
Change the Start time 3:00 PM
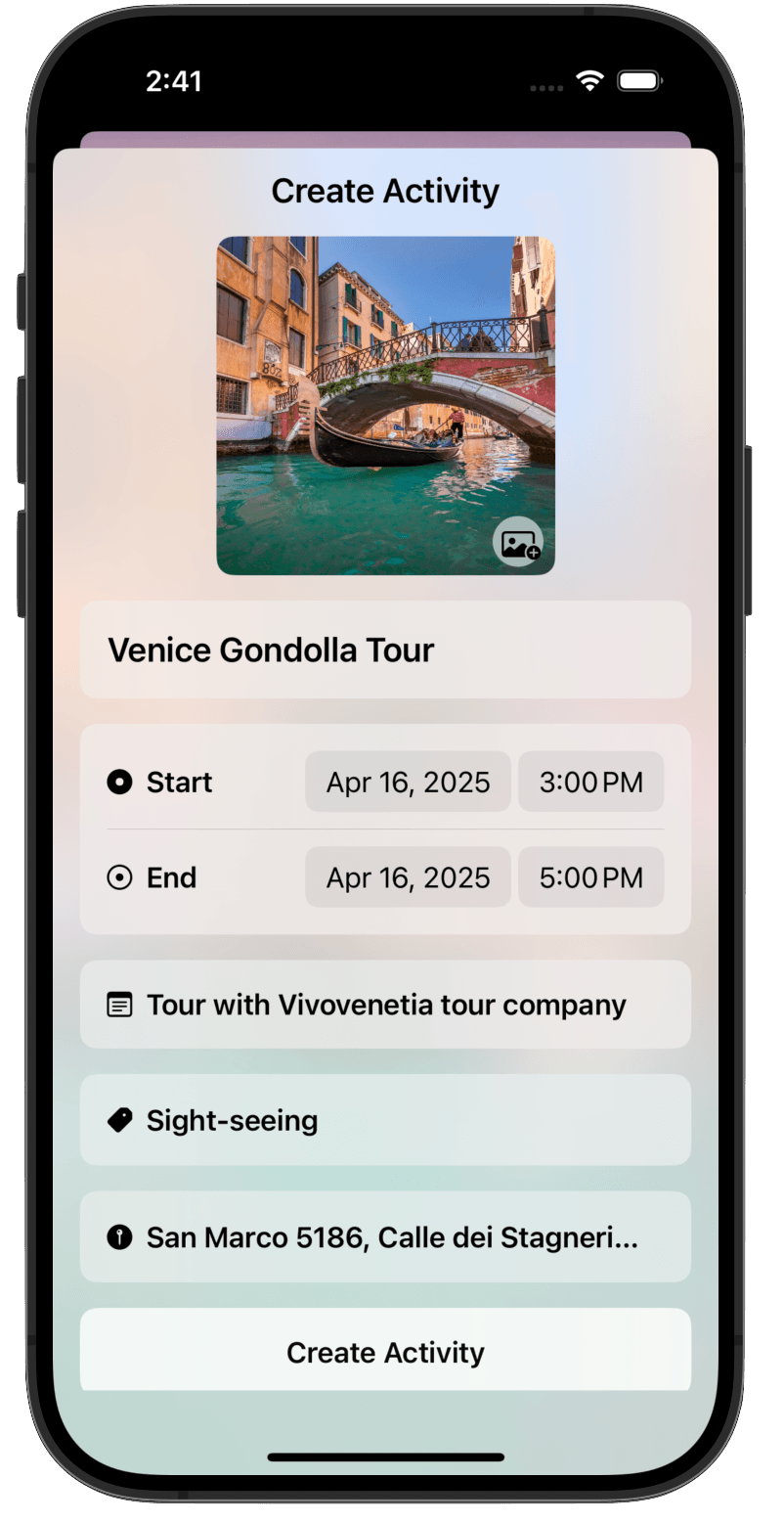pyautogui.click(x=590, y=782)
